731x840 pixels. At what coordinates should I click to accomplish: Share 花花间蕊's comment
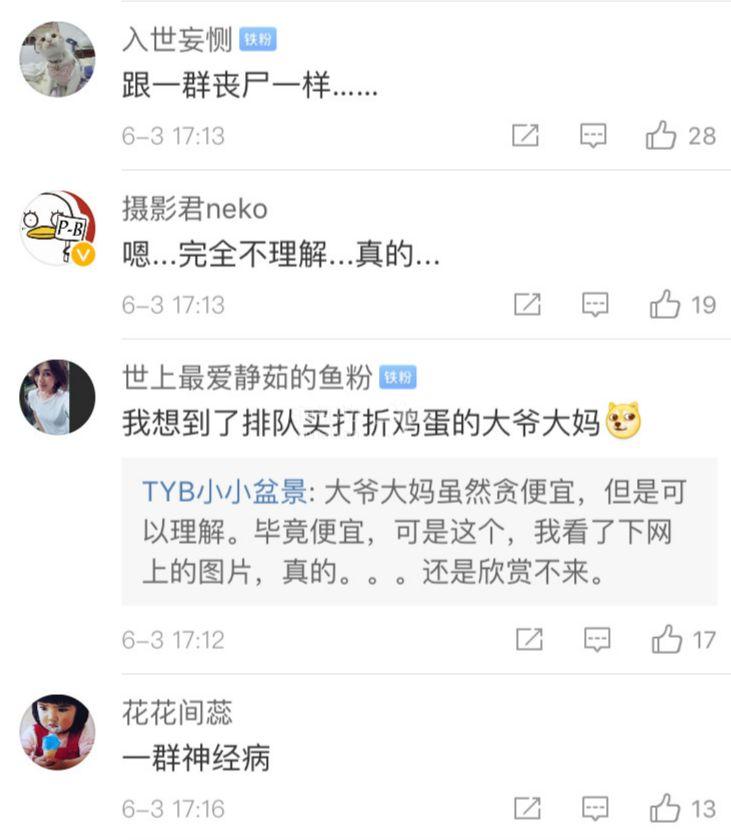pos(527,808)
